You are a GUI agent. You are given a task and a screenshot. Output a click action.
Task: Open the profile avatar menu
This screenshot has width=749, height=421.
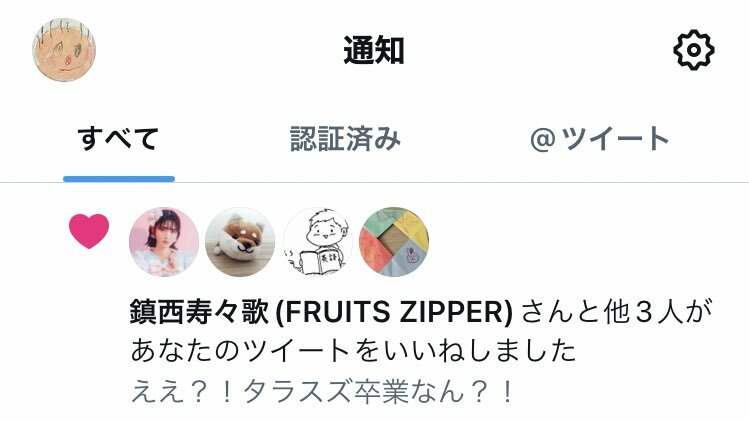(64, 49)
